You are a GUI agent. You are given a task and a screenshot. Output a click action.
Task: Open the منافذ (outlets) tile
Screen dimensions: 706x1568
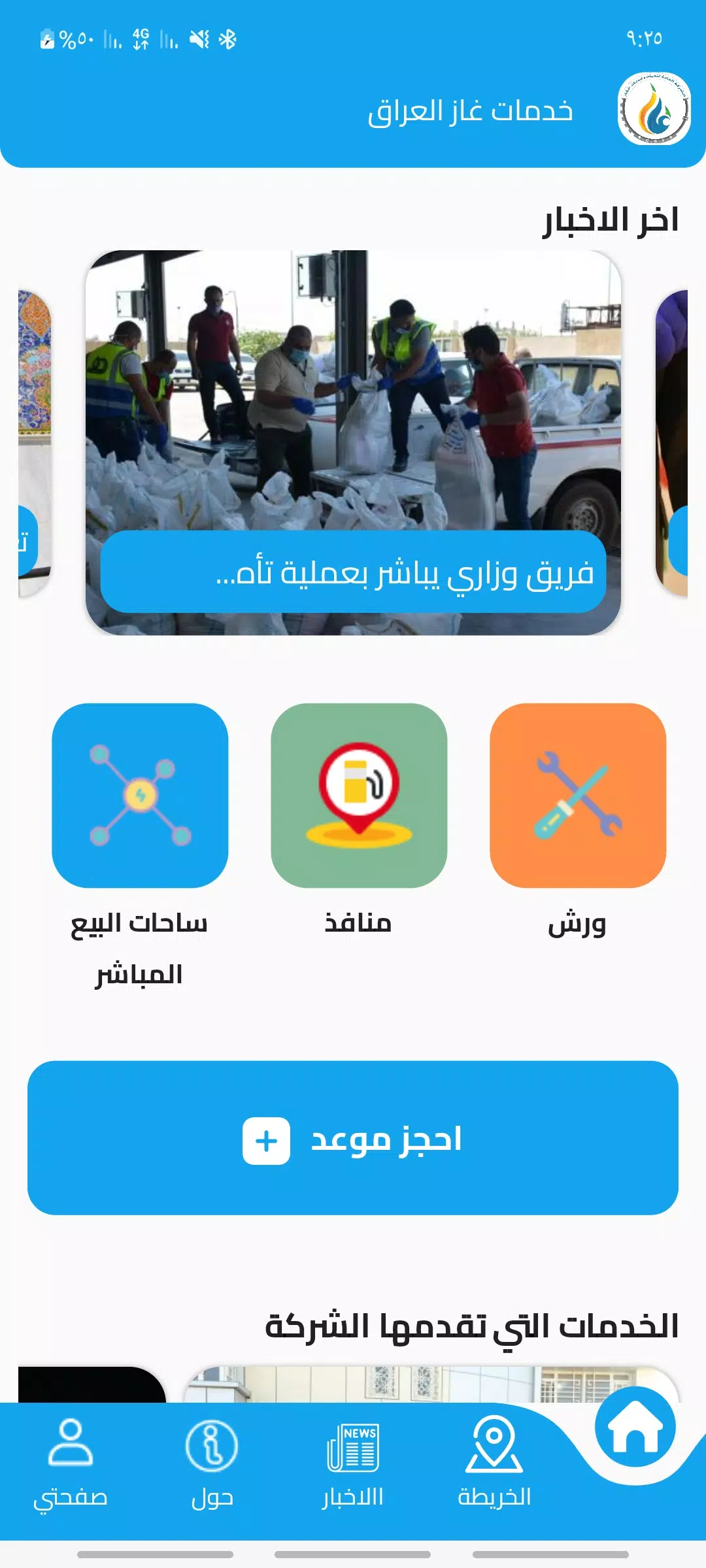359,795
